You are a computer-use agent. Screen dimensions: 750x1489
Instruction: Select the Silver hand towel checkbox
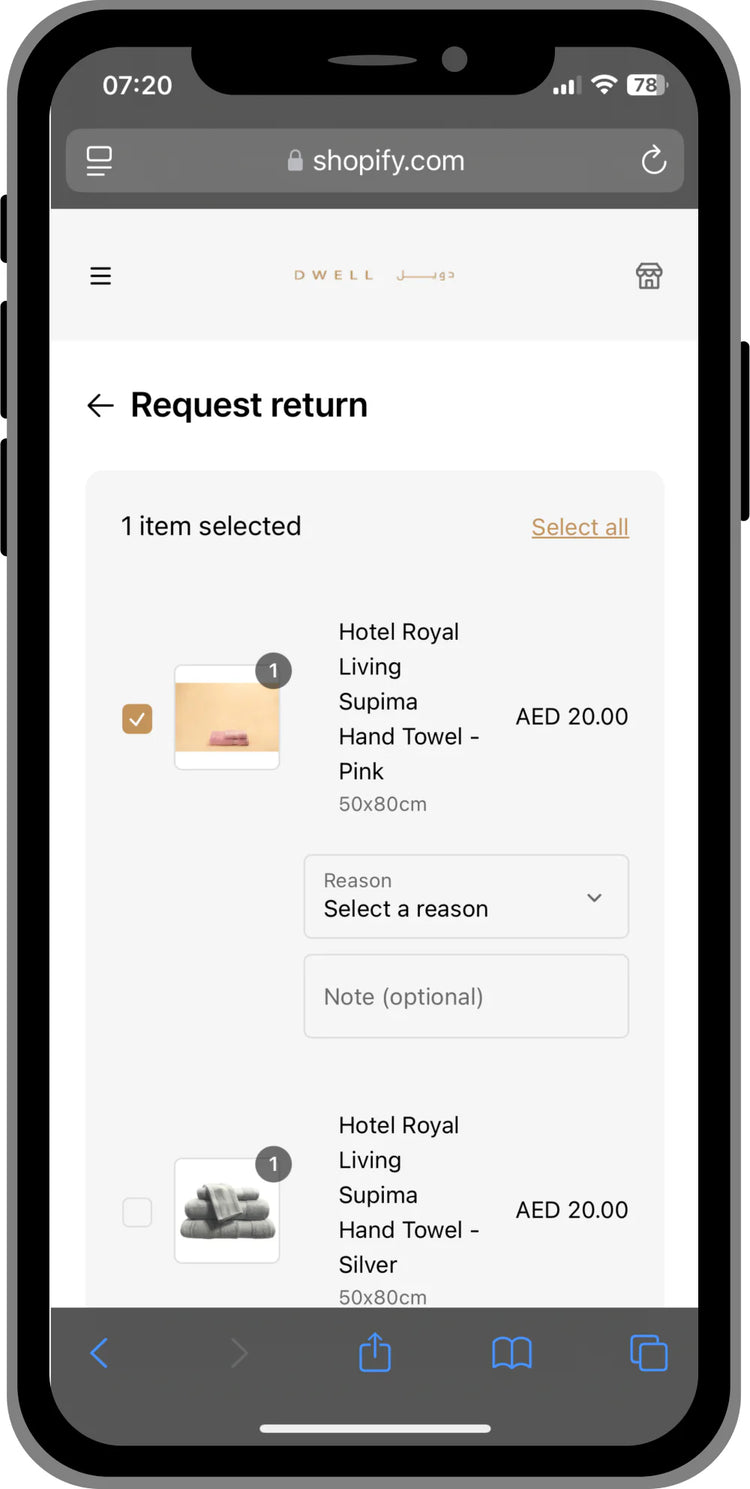(137, 1212)
